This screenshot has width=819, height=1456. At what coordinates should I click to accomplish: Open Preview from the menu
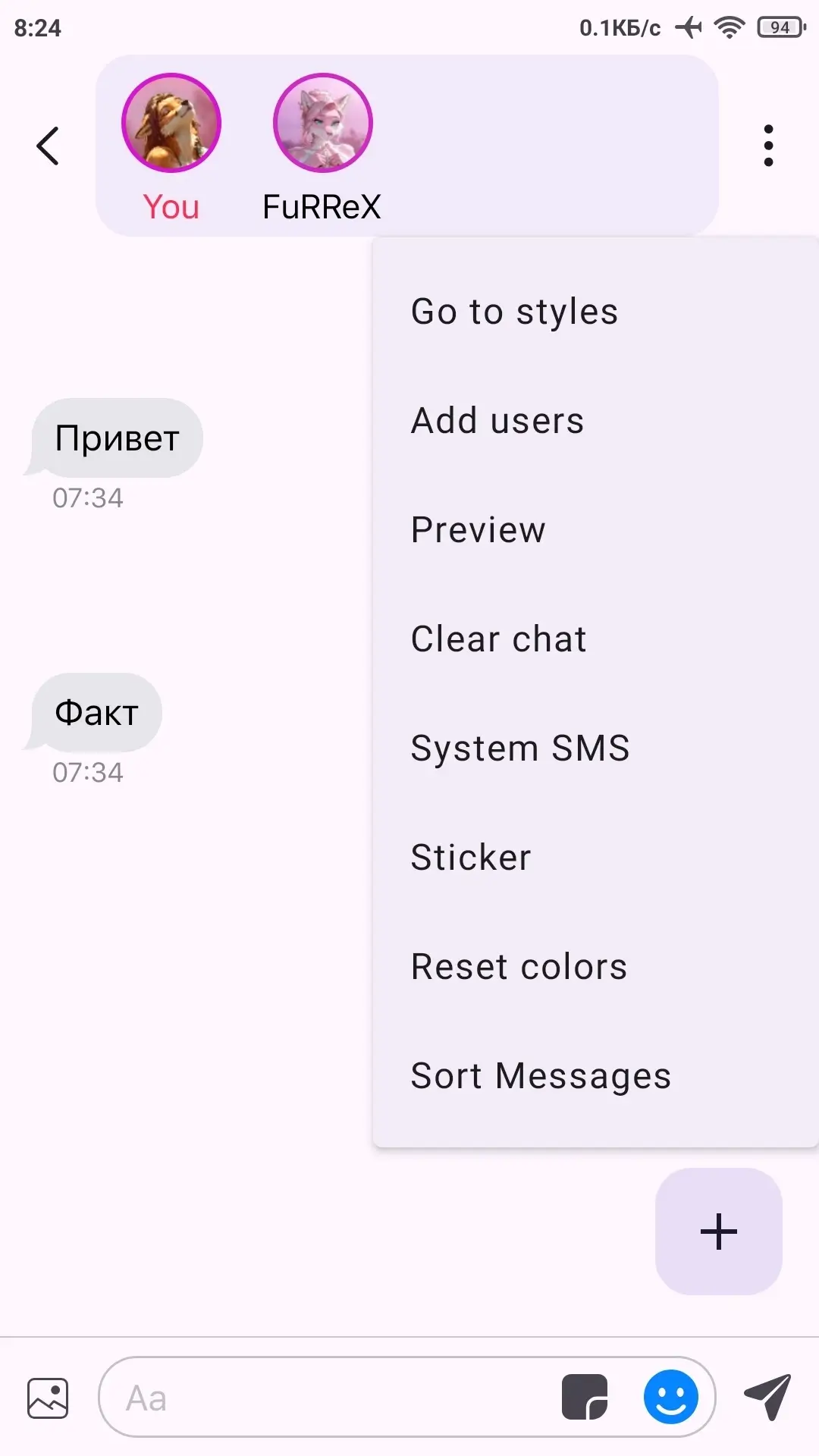pyautogui.click(x=478, y=530)
